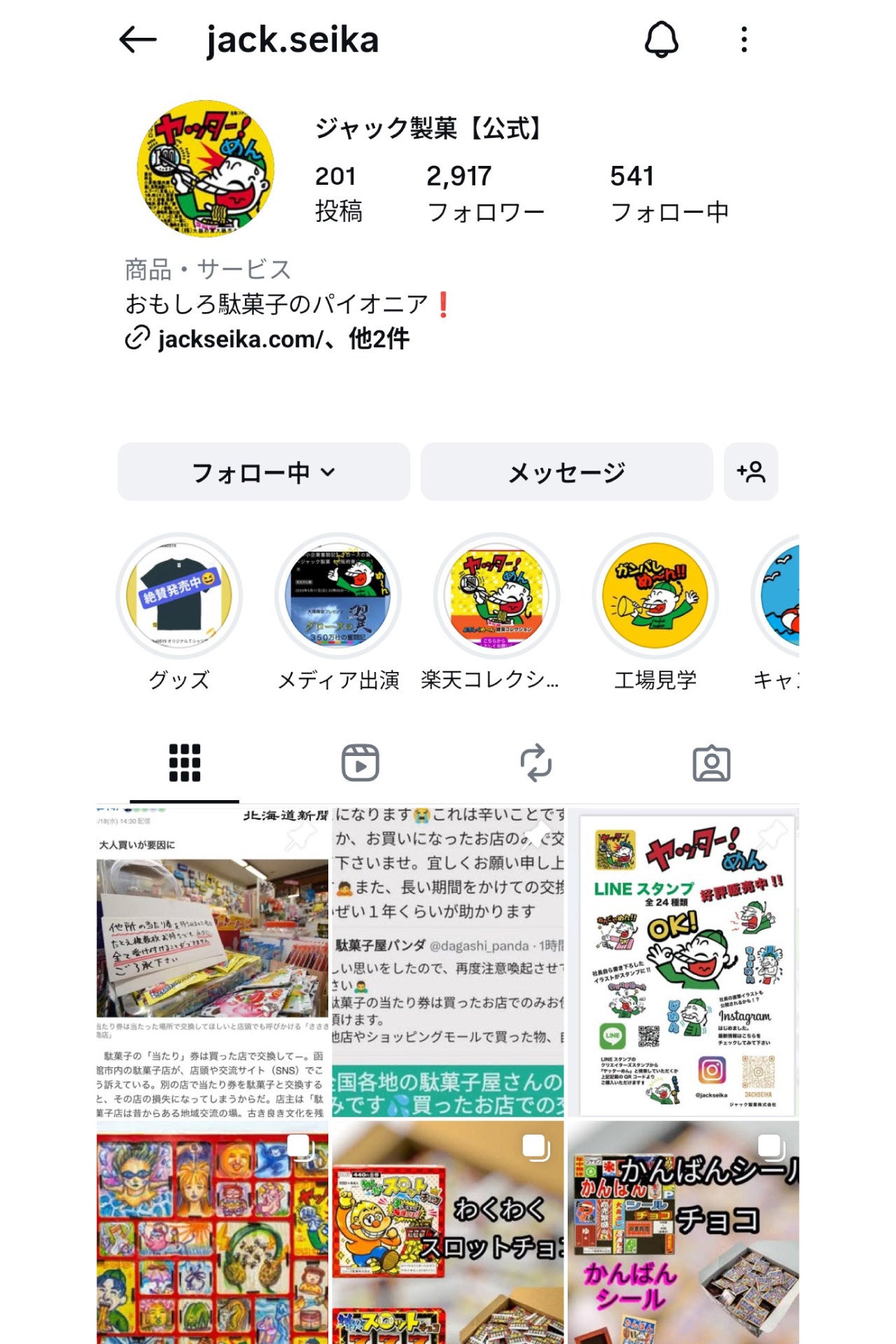The height and width of the screenshot is (1344, 896).
Task: Open the pinned 北海道新聞 article post
Action: coord(212,962)
